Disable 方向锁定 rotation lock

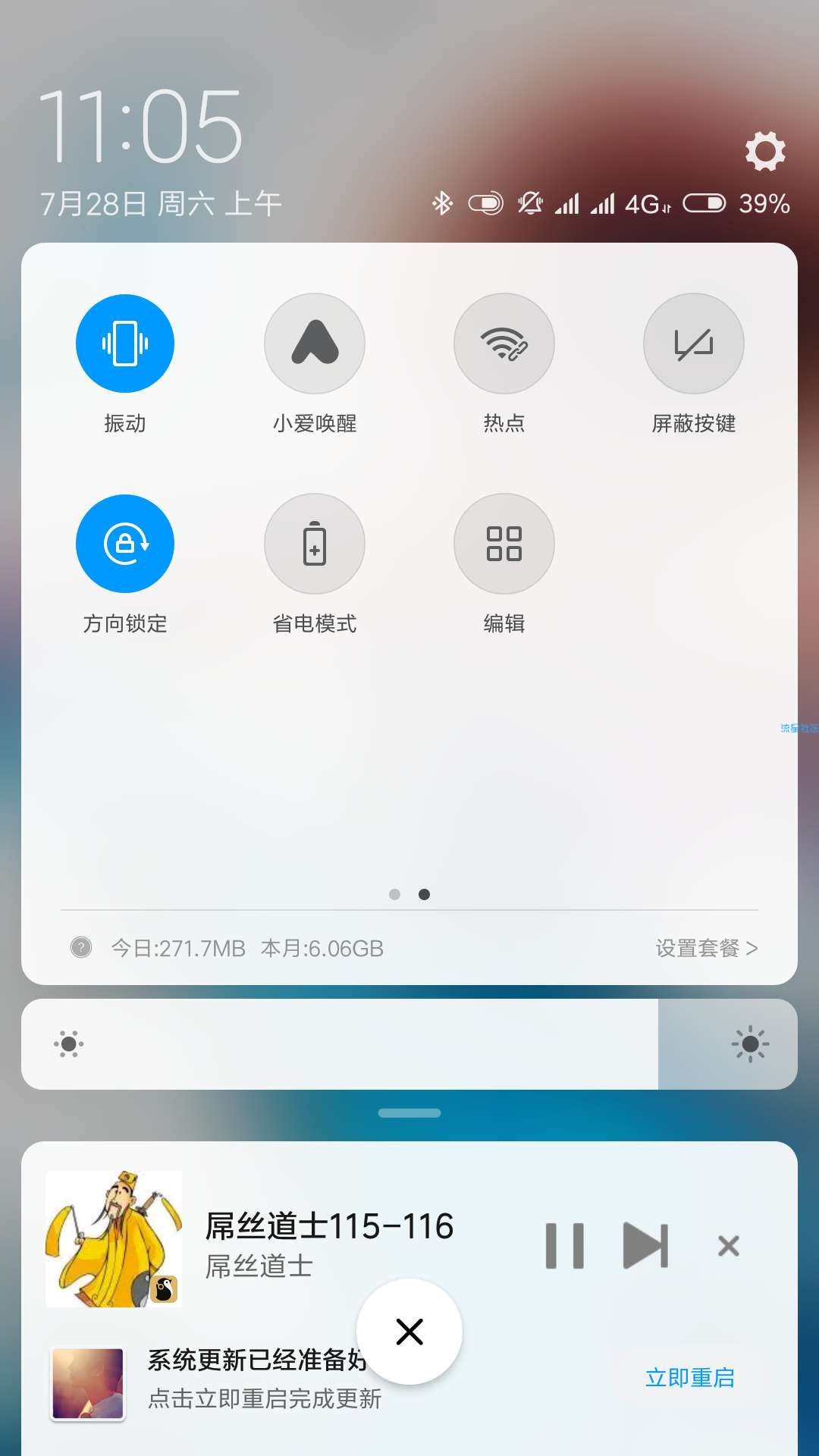(x=125, y=544)
